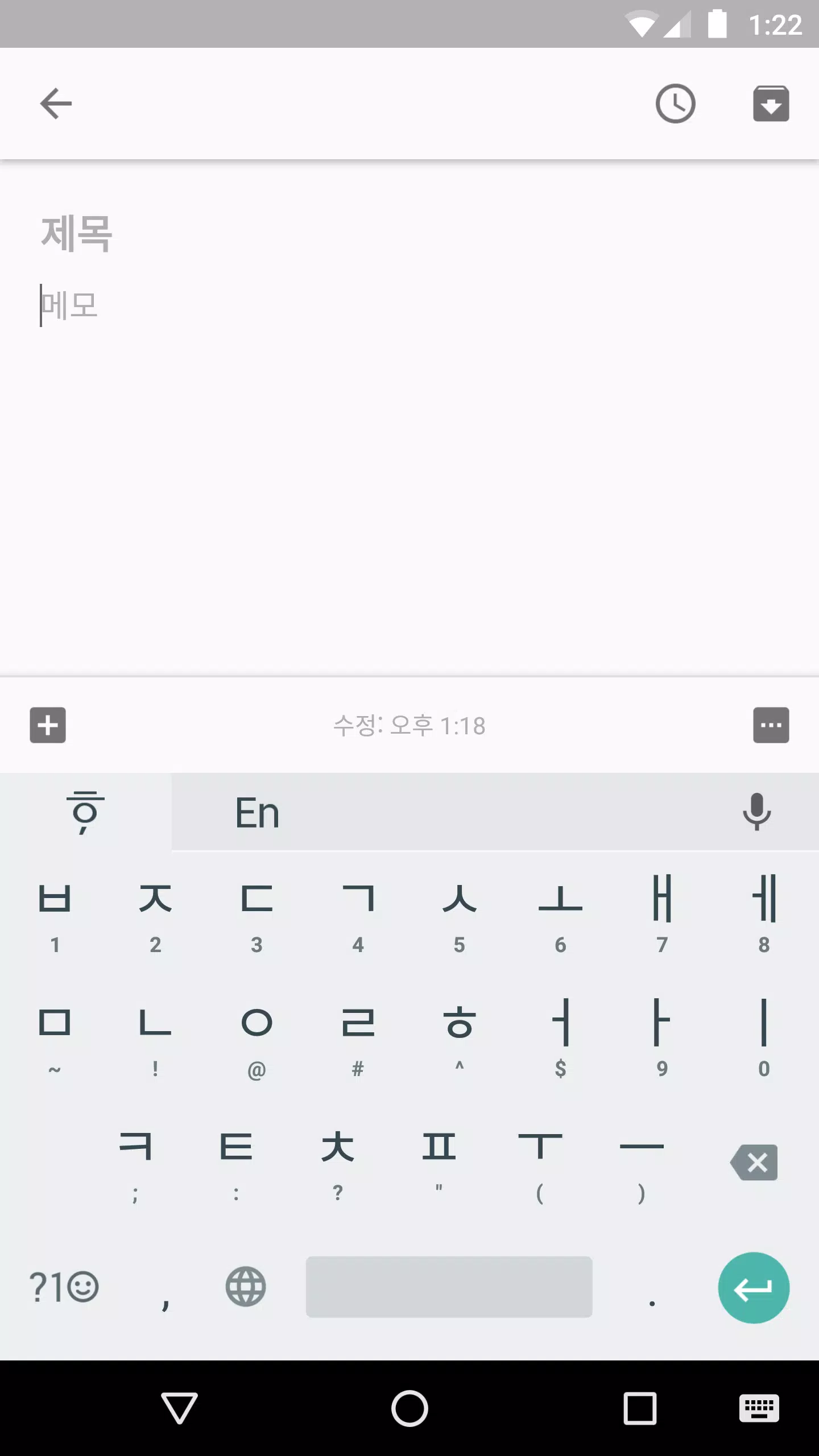Show the keyboard picker in the navigation bar

760,1408
